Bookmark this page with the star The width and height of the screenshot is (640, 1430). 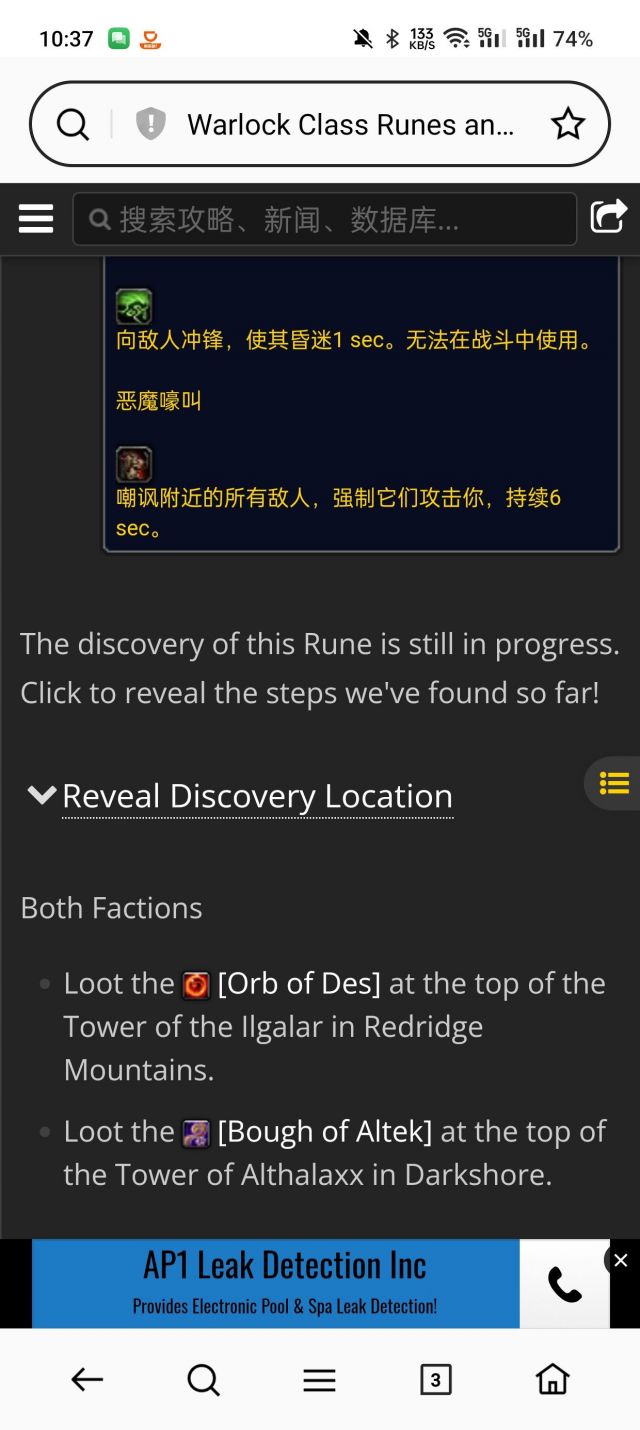568,124
